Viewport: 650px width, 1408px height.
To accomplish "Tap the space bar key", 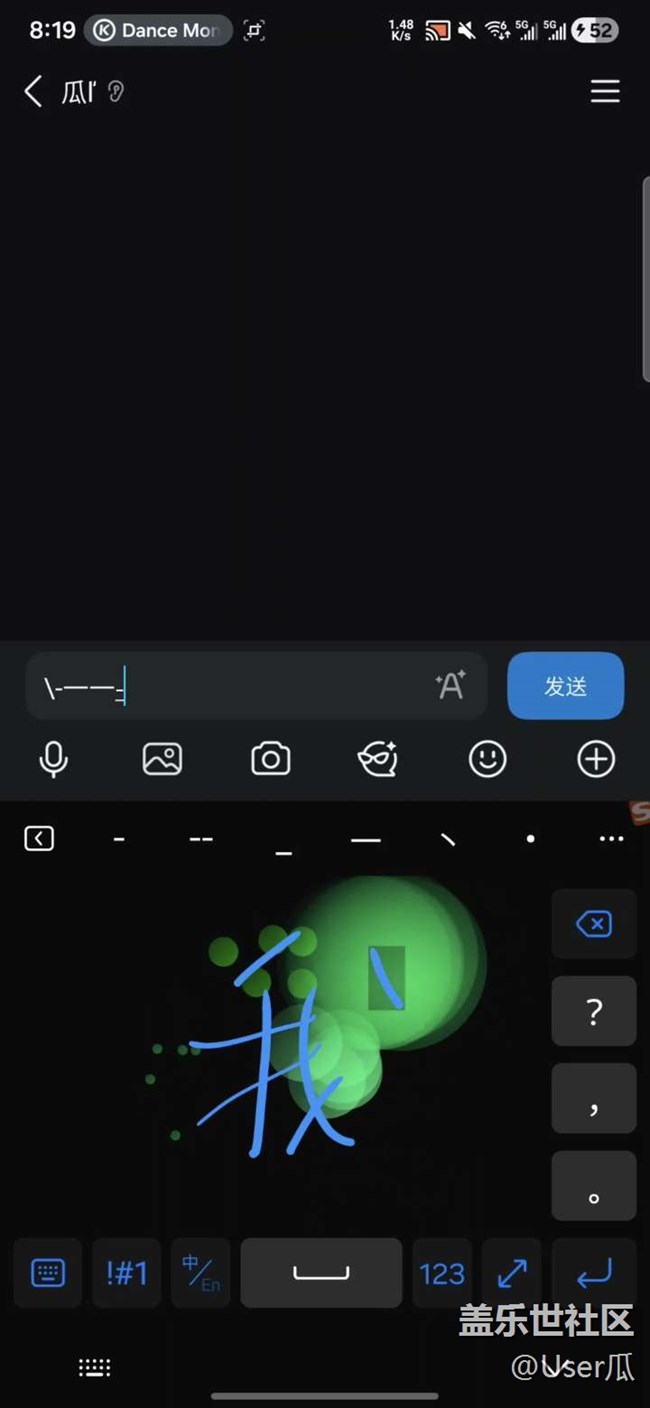I will (321, 1273).
